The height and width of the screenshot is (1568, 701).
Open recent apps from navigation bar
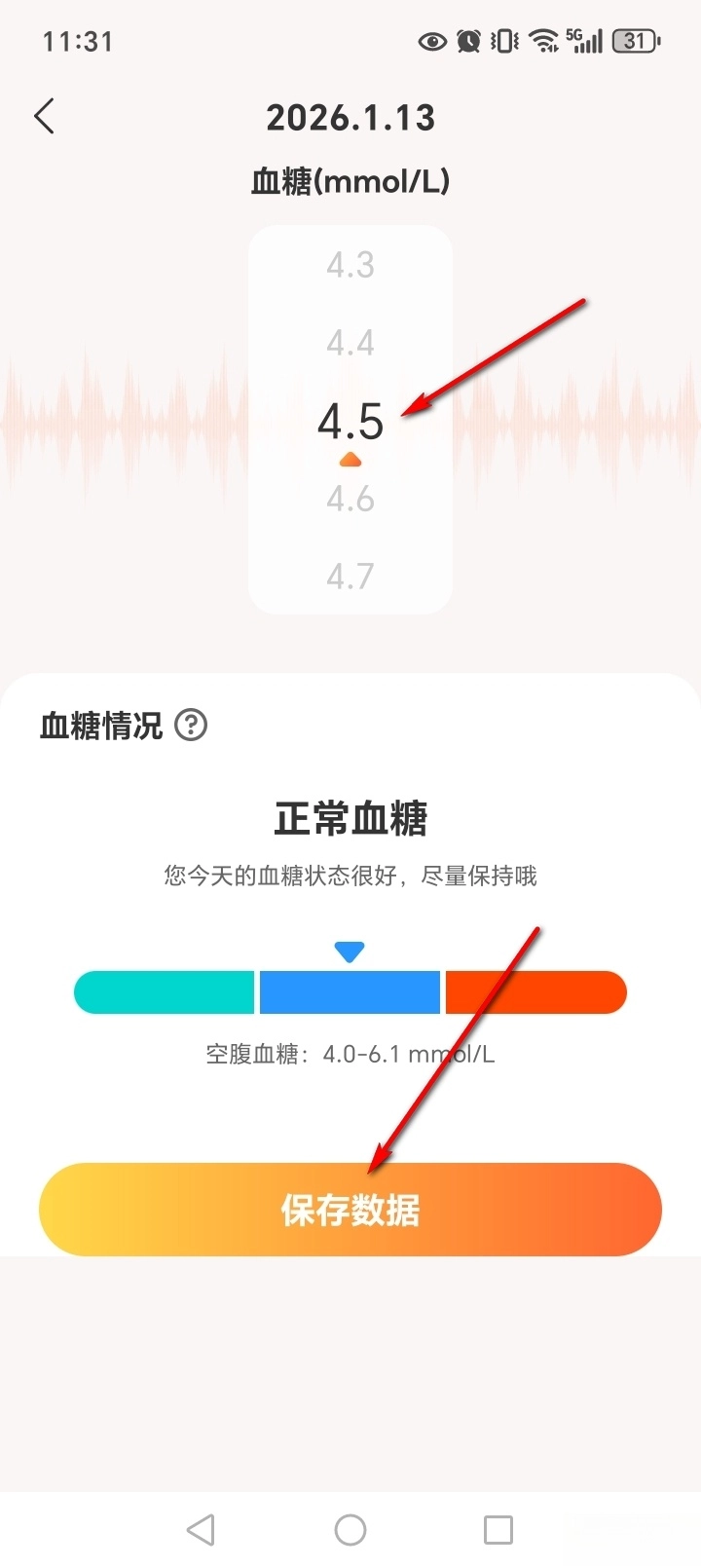(498, 1529)
